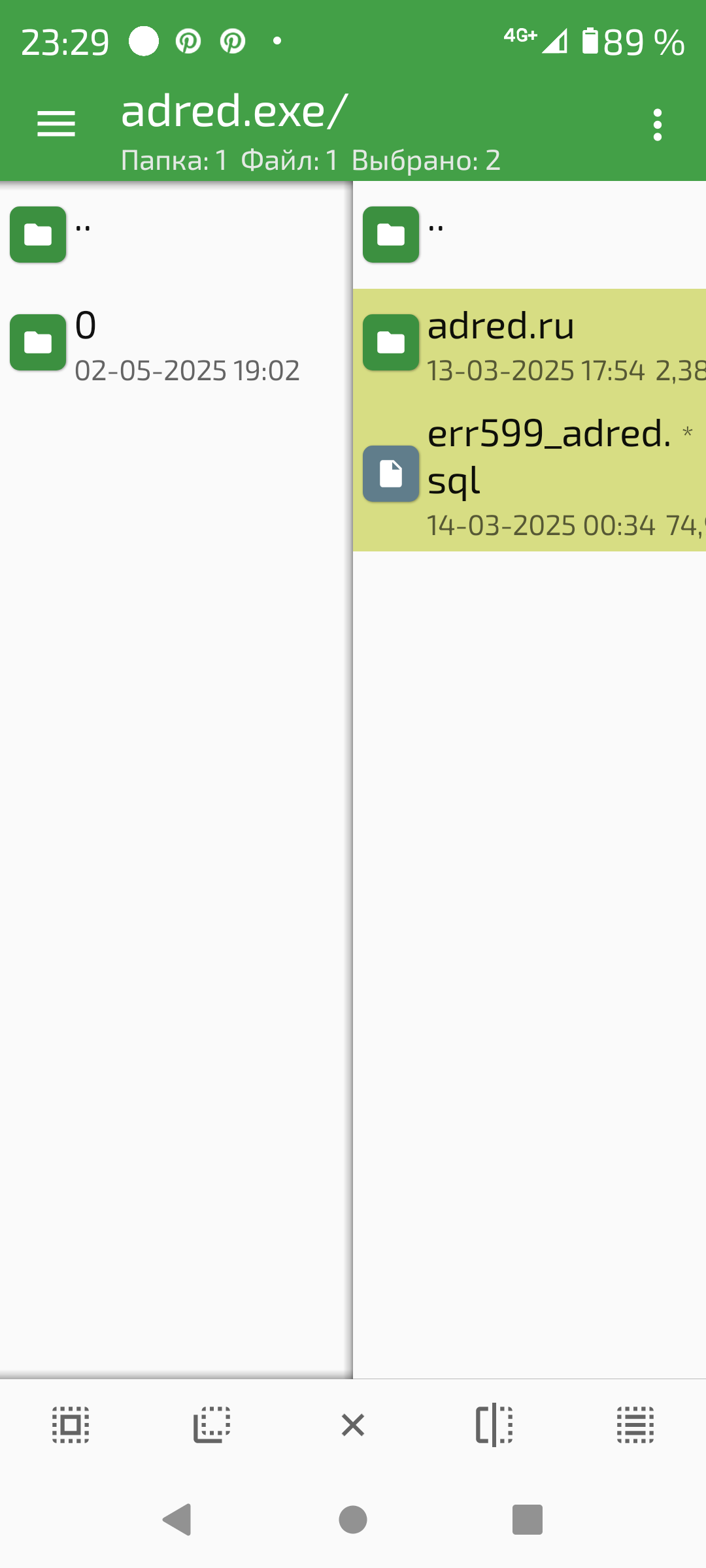Tap the dotted list toolbar icon
The image size is (706, 1568).
pyautogui.click(x=635, y=1425)
